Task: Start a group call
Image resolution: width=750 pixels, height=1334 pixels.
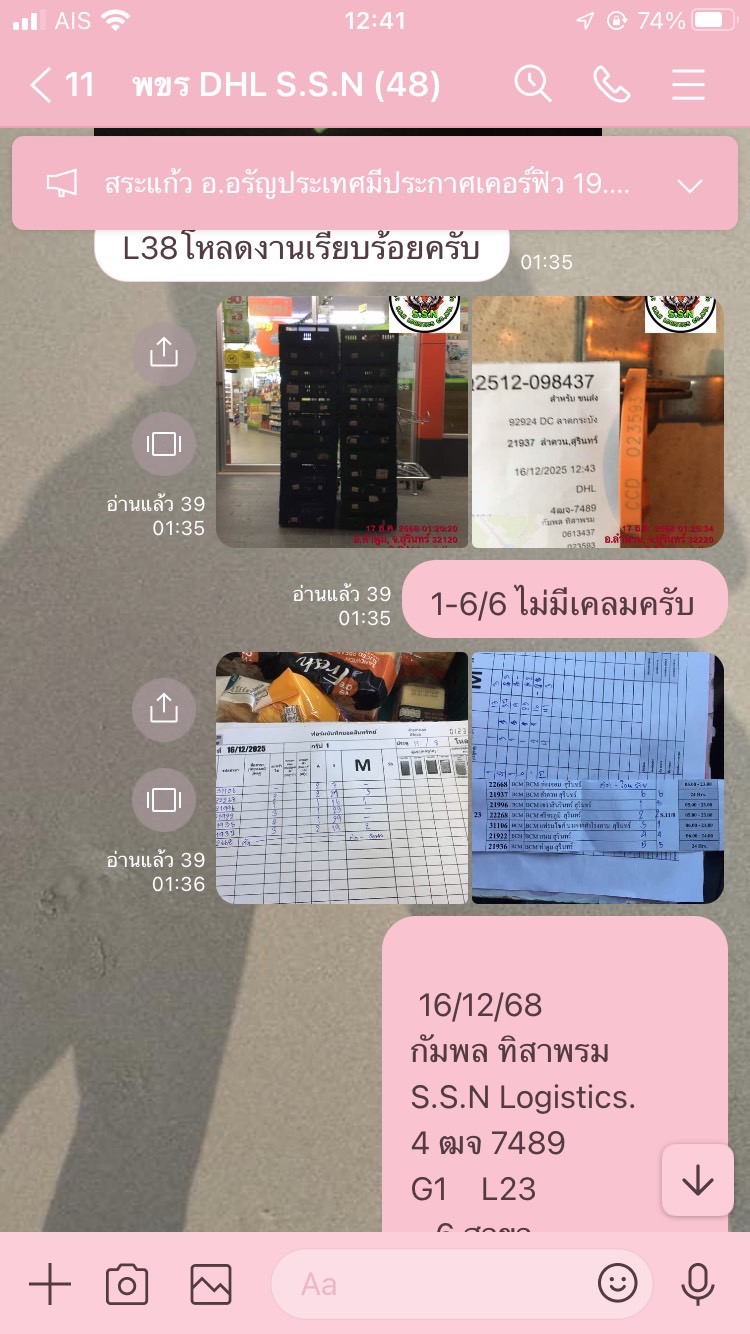Action: click(x=611, y=85)
